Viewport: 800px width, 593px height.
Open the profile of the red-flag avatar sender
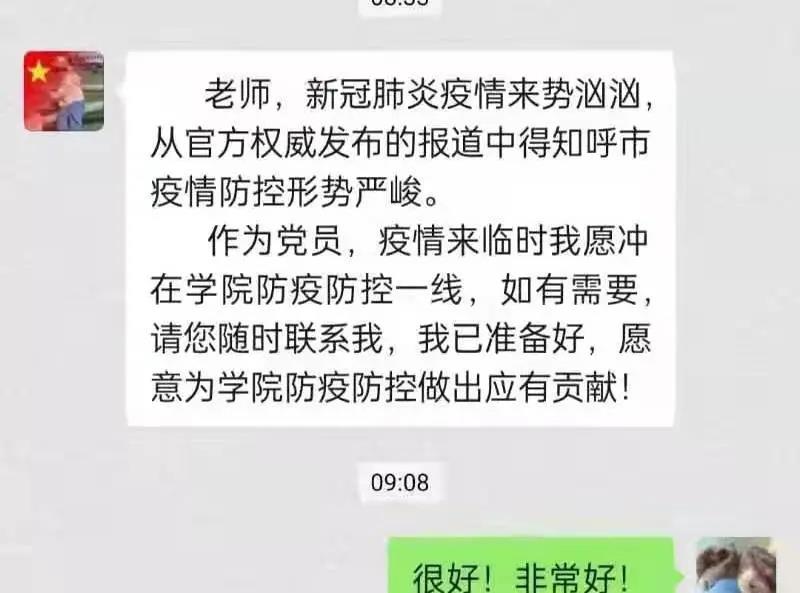[64, 91]
